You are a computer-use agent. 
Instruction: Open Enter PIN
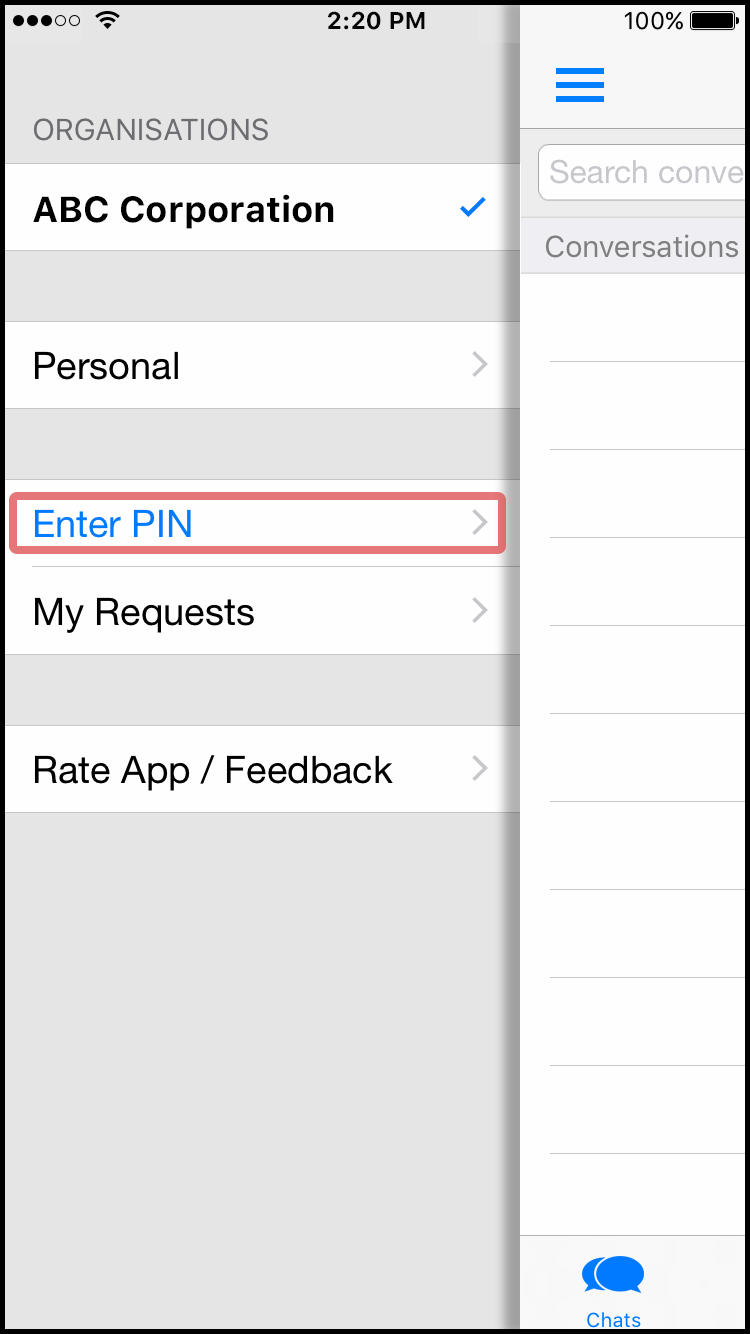click(262, 523)
